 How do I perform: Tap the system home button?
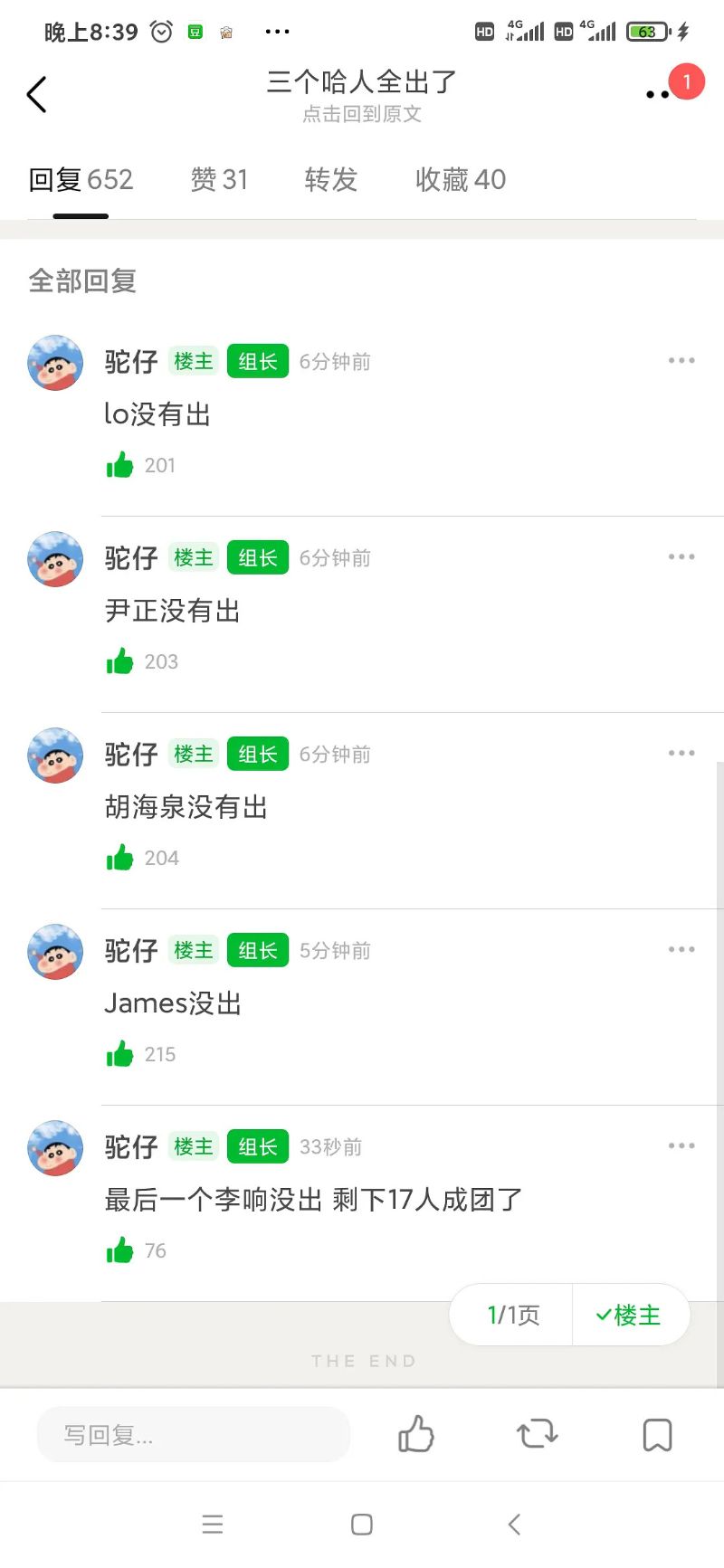pos(362,1525)
